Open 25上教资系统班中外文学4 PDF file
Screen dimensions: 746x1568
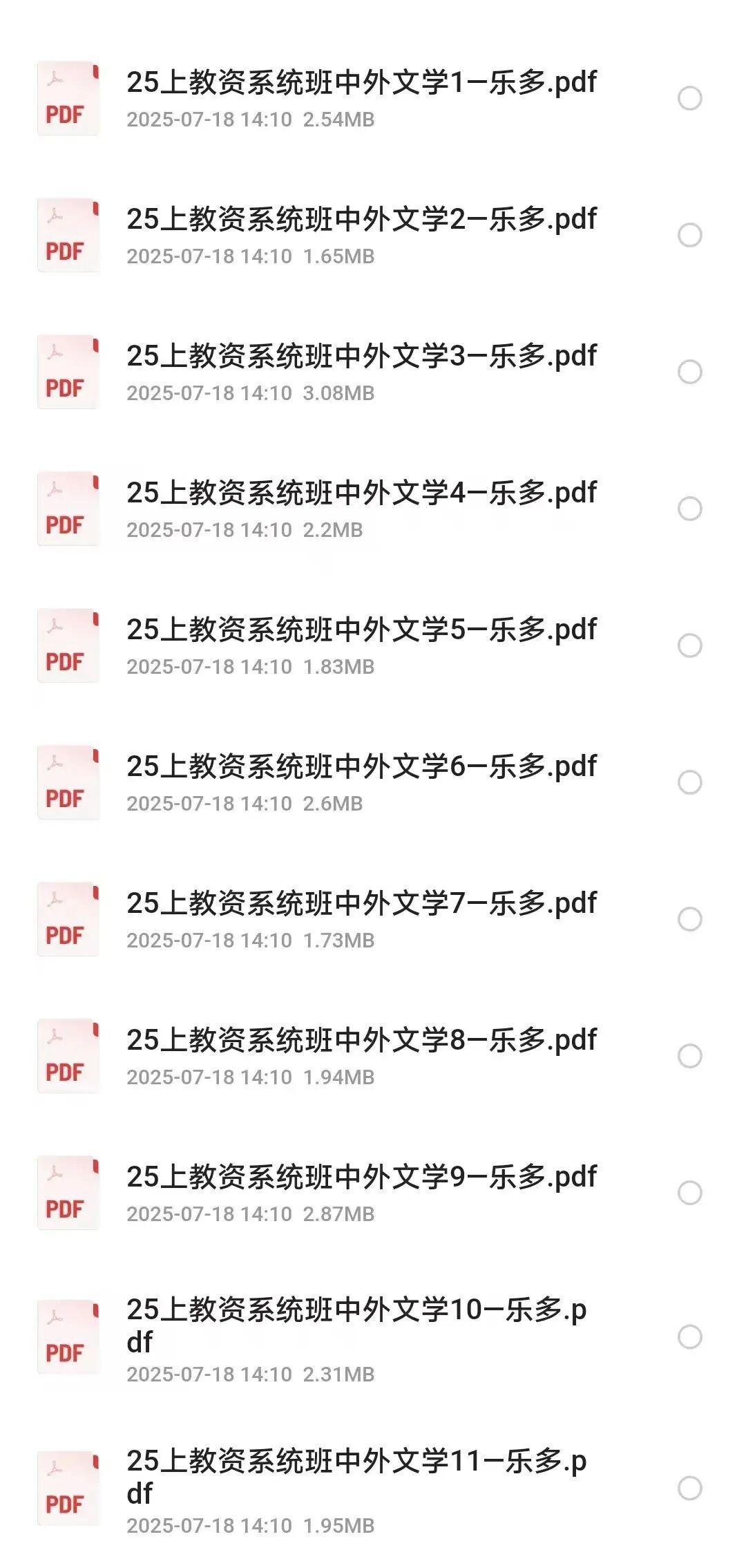click(361, 493)
